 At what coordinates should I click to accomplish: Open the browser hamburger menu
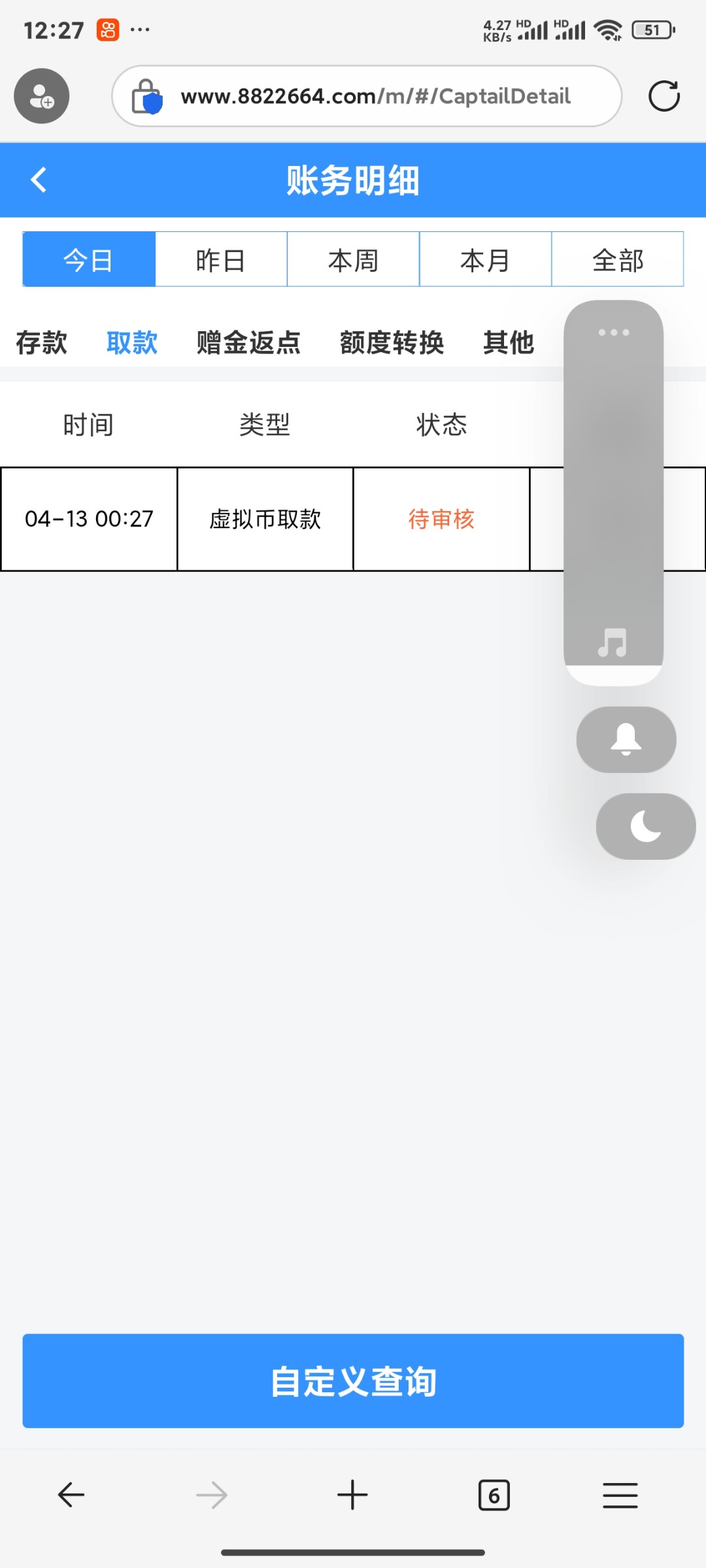pyautogui.click(x=620, y=1495)
